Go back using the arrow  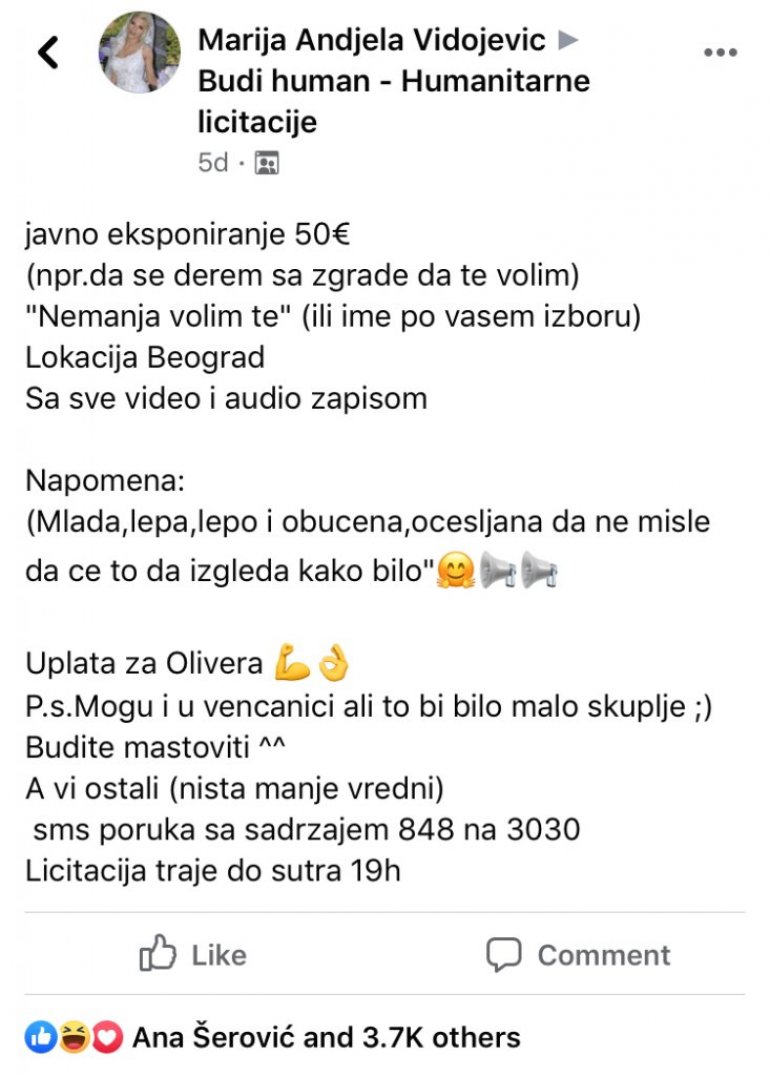pyautogui.click(x=48, y=52)
